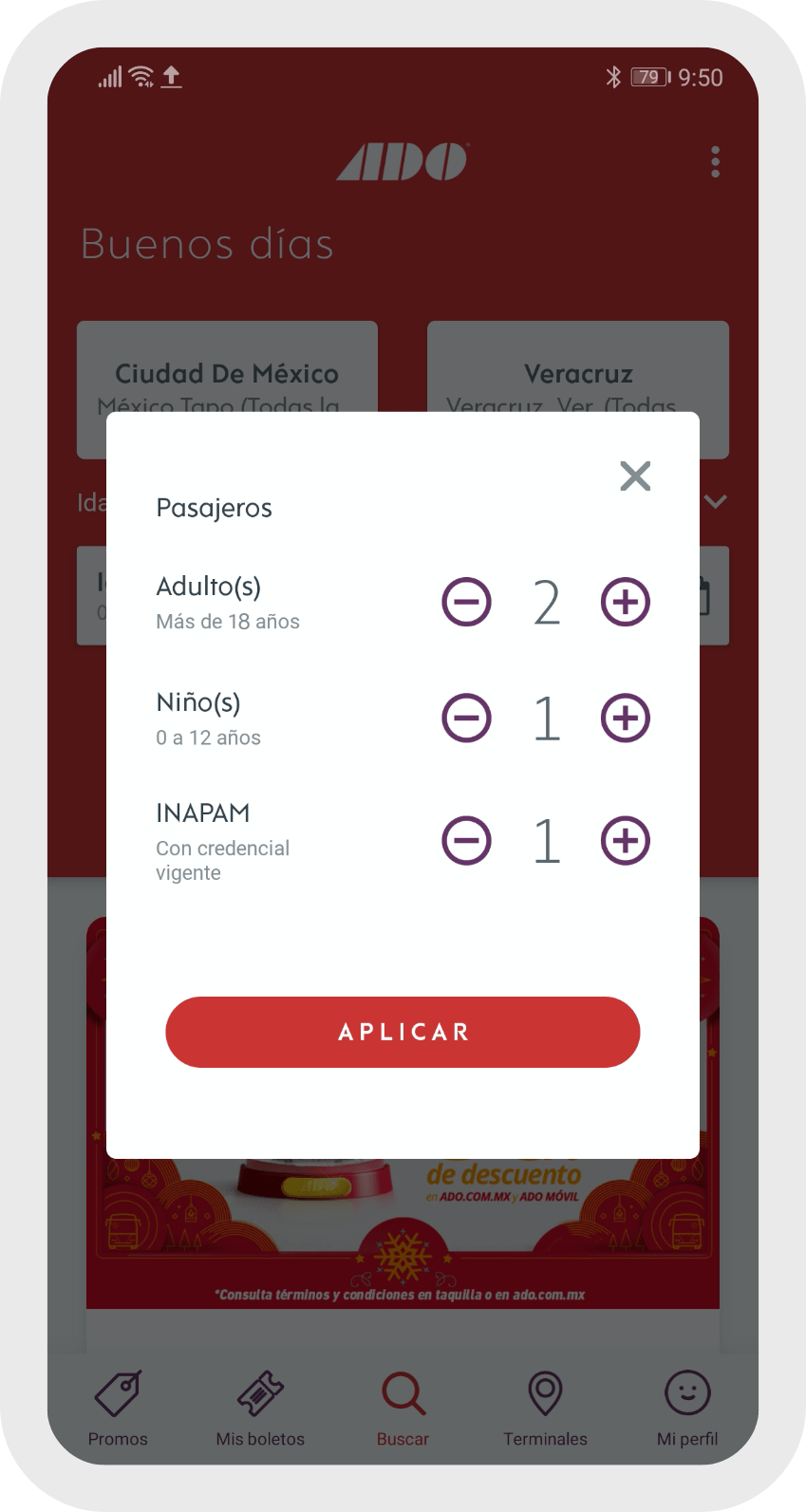
Task: Reduce the INAPAM passenger count
Action: [466, 840]
